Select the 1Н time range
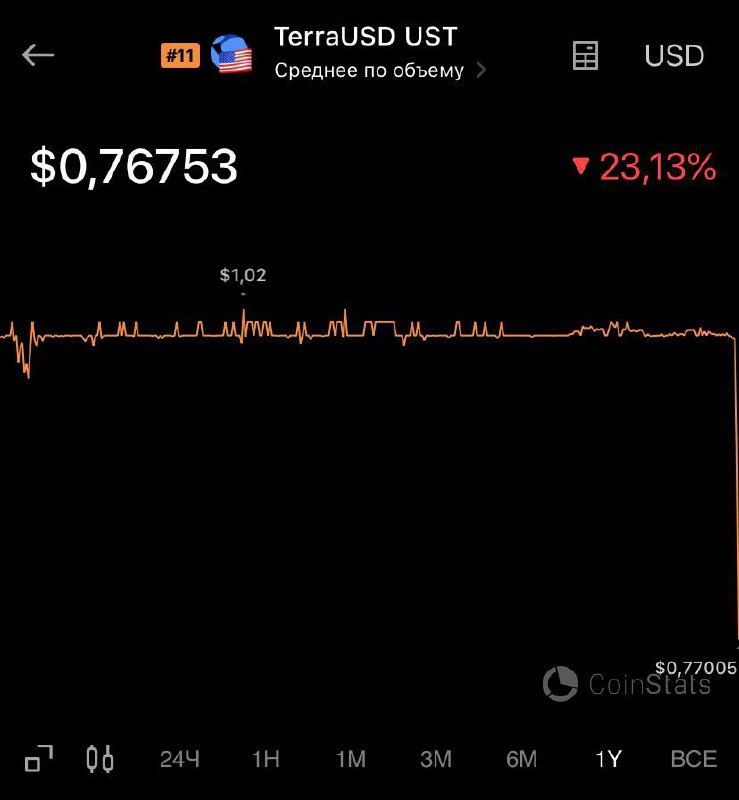The image size is (739, 800). click(x=266, y=759)
